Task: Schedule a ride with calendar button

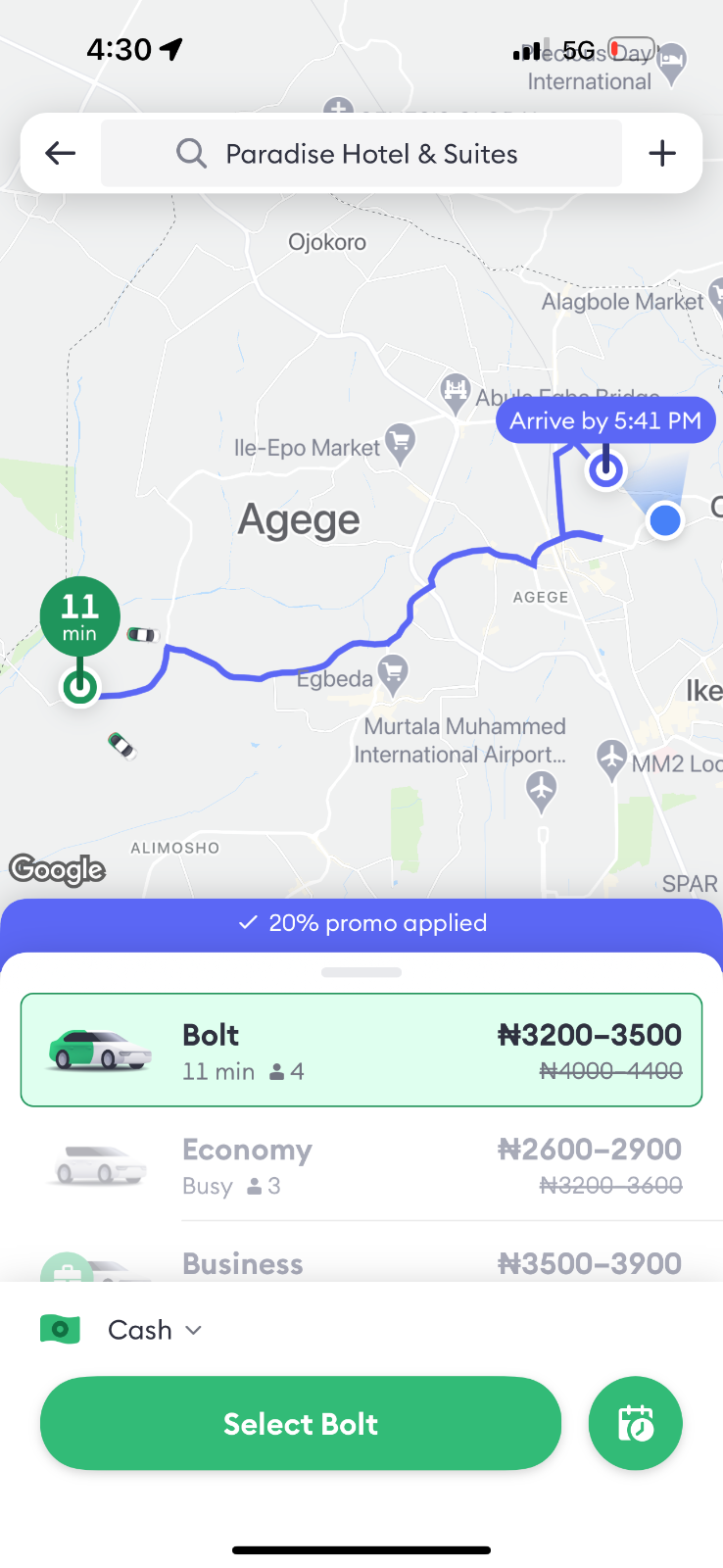Action: [x=636, y=1423]
